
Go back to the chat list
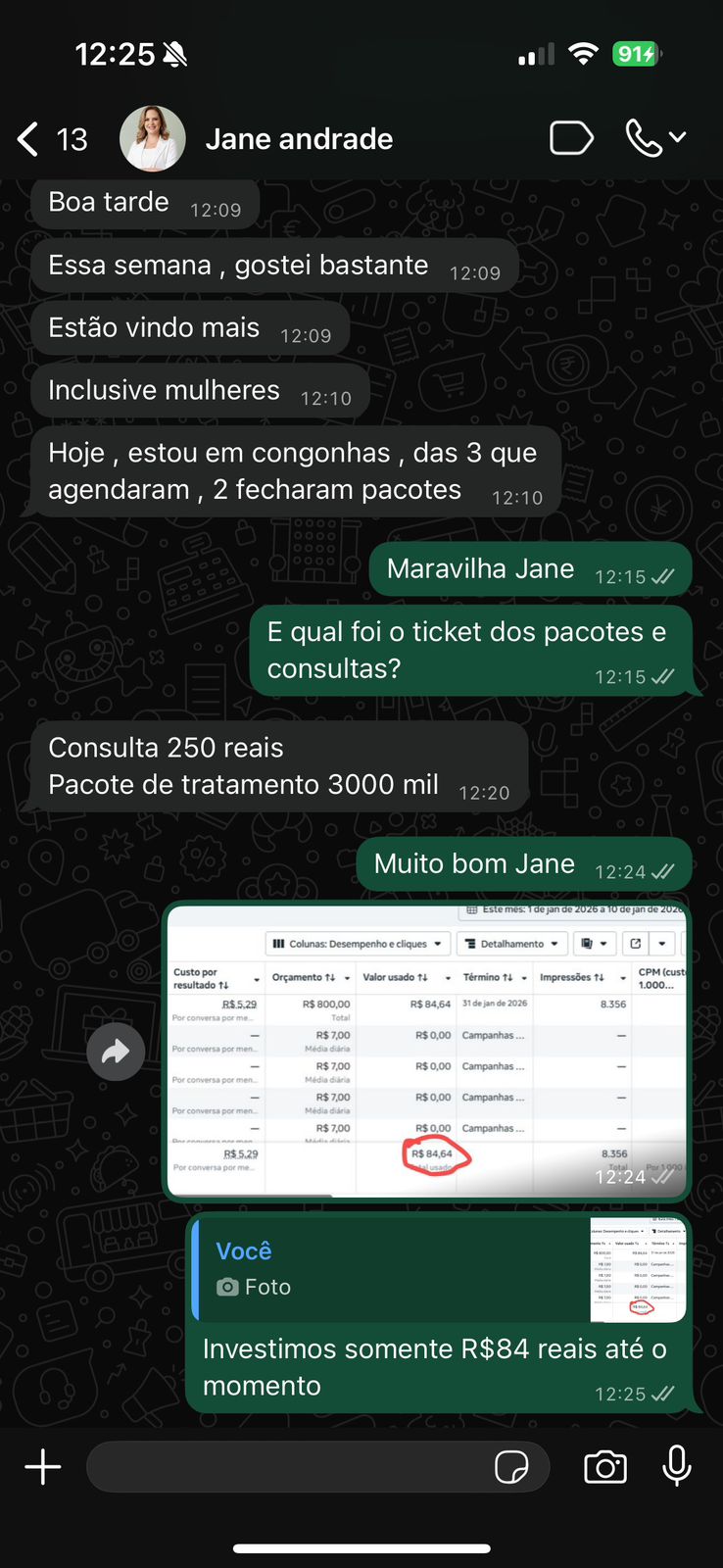tap(29, 139)
